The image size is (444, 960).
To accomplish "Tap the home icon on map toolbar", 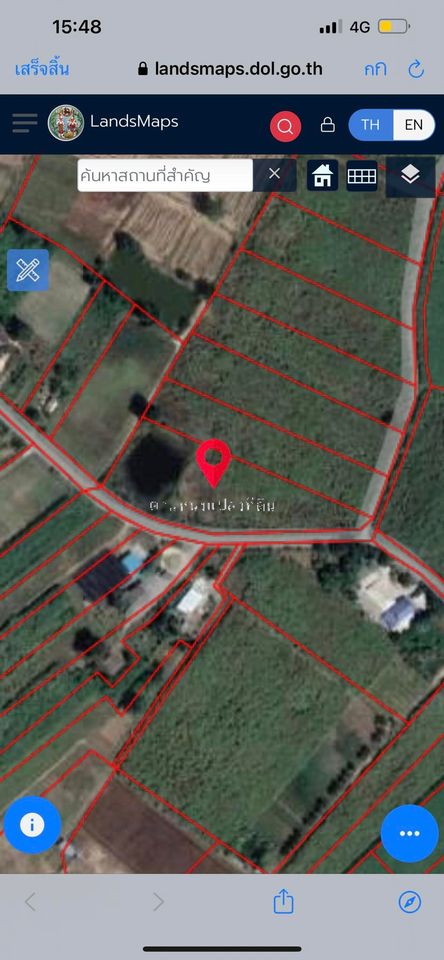I will click(322, 176).
